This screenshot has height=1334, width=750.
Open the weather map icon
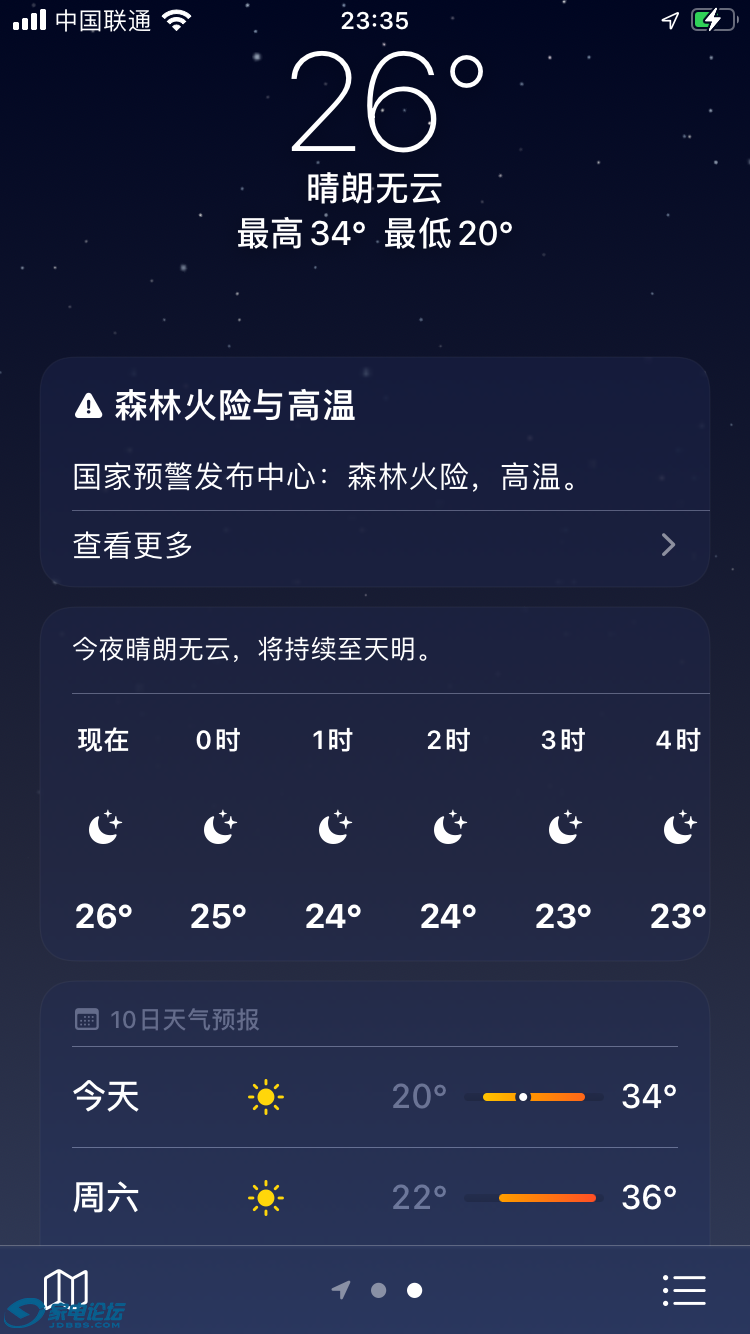[x=66, y=1289]
